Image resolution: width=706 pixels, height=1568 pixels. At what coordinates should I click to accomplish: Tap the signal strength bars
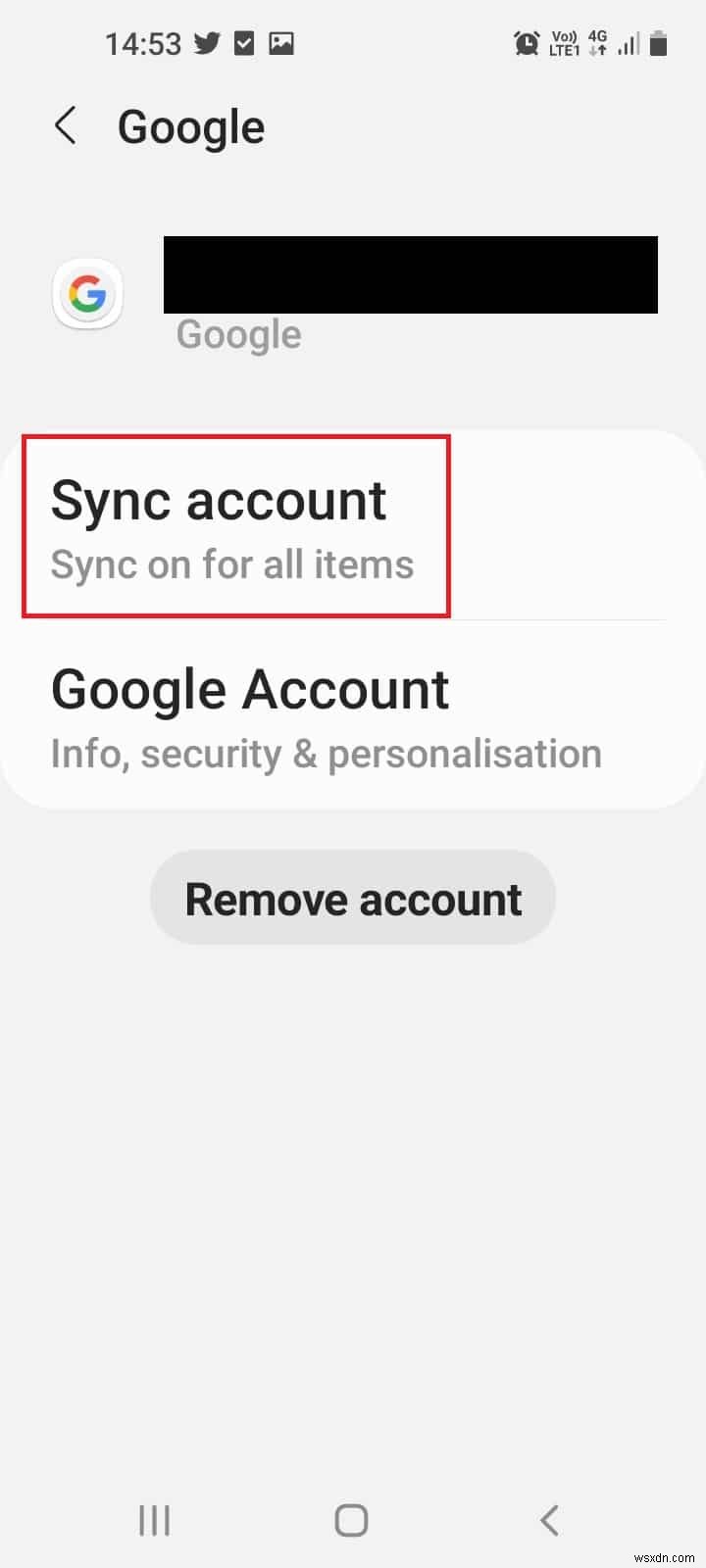628,42
